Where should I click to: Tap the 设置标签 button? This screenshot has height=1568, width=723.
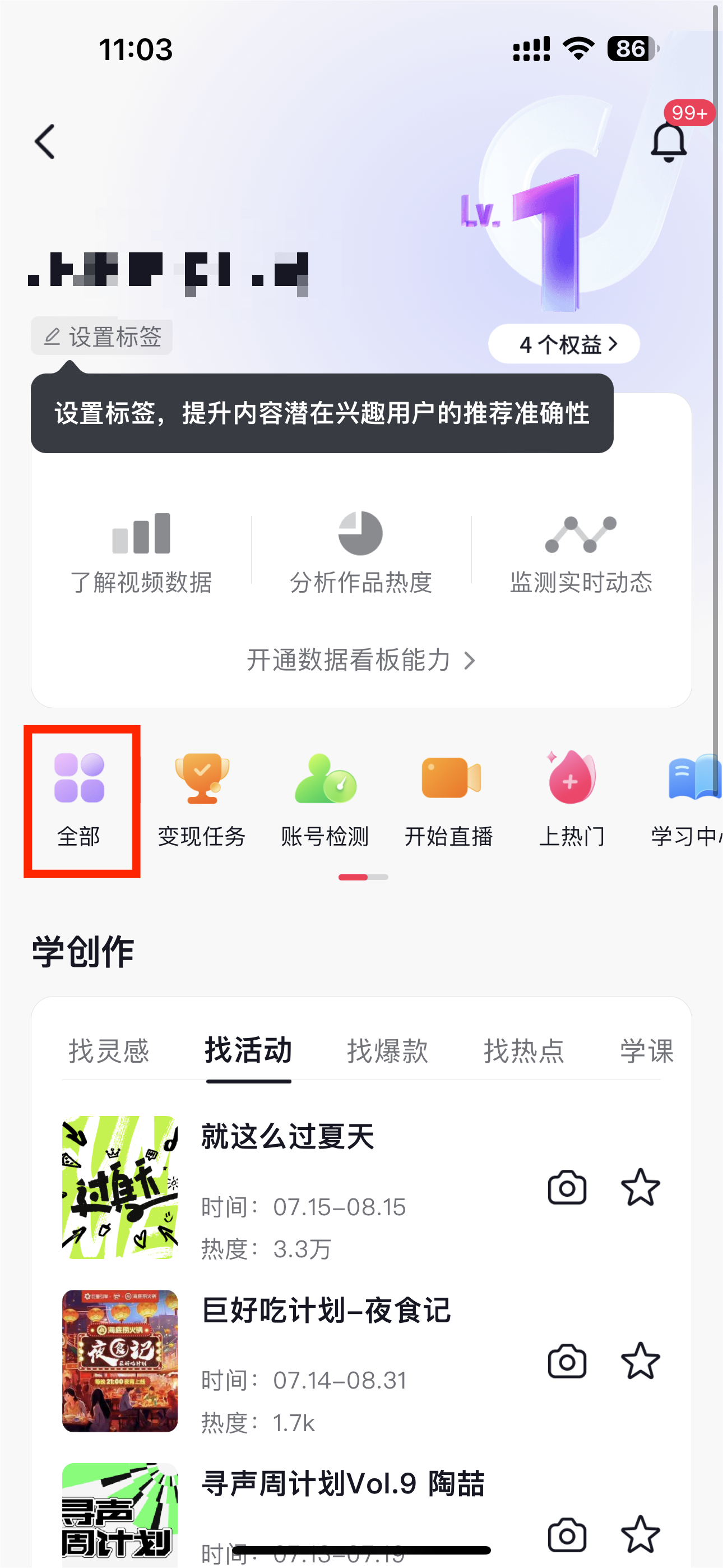pos(102,336)
